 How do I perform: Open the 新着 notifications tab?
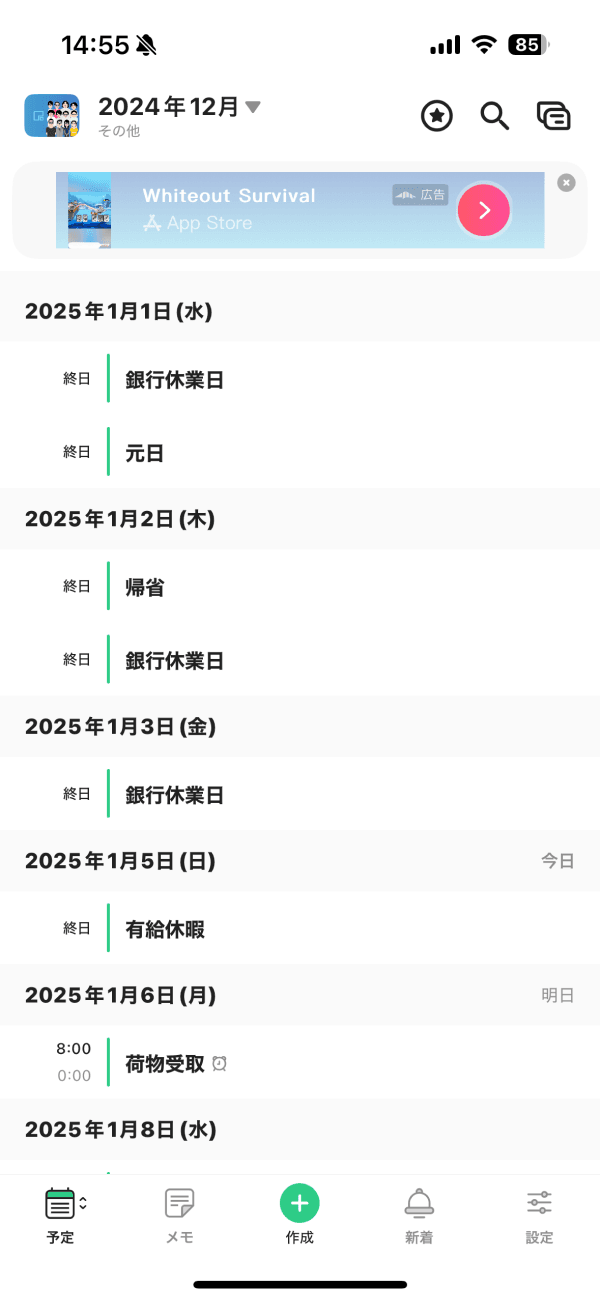(x=419, y=1214)
